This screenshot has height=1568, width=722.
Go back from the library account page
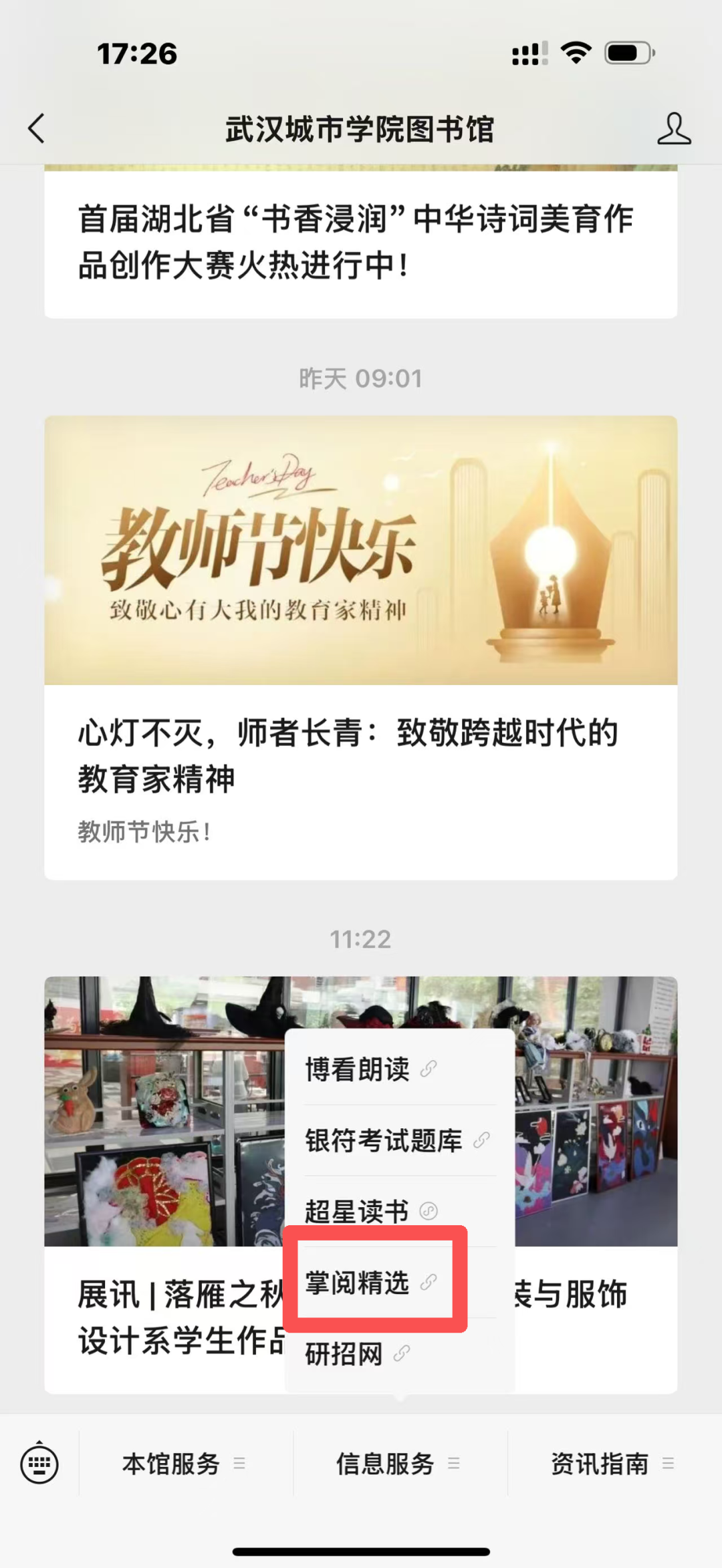click(x=37, y=128)
